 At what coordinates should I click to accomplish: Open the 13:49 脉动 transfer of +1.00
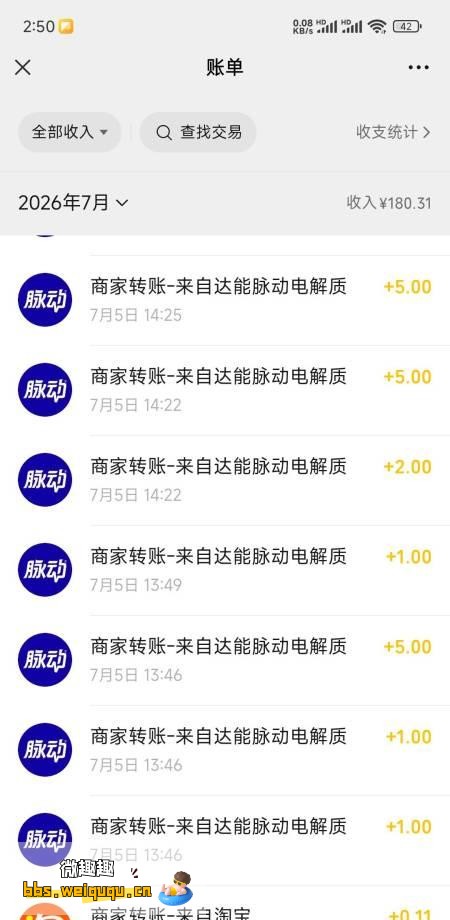[x=225, y=570]
